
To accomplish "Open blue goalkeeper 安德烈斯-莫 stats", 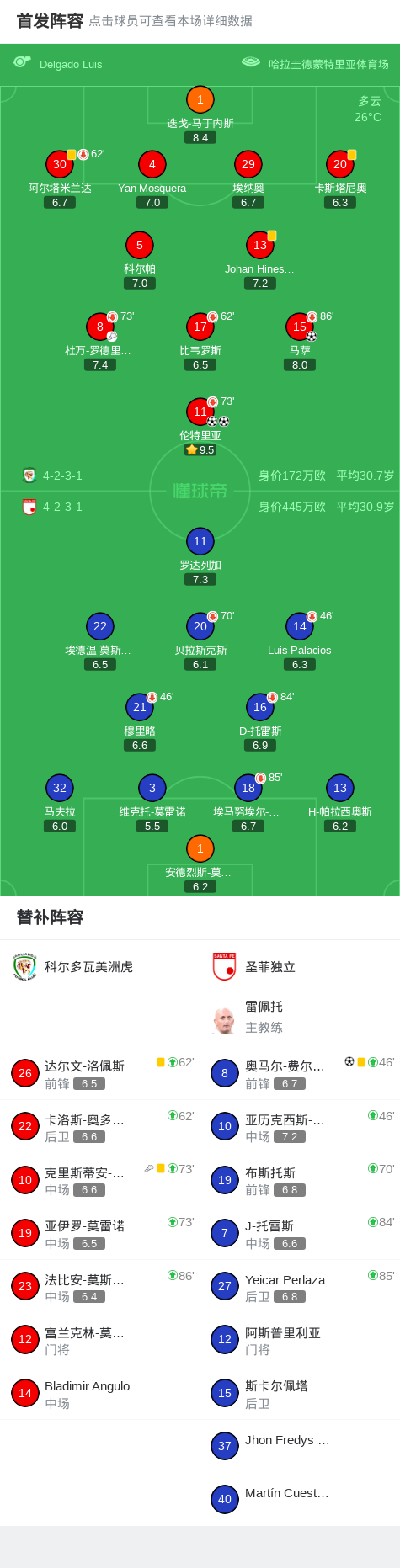I will (200, 863).
